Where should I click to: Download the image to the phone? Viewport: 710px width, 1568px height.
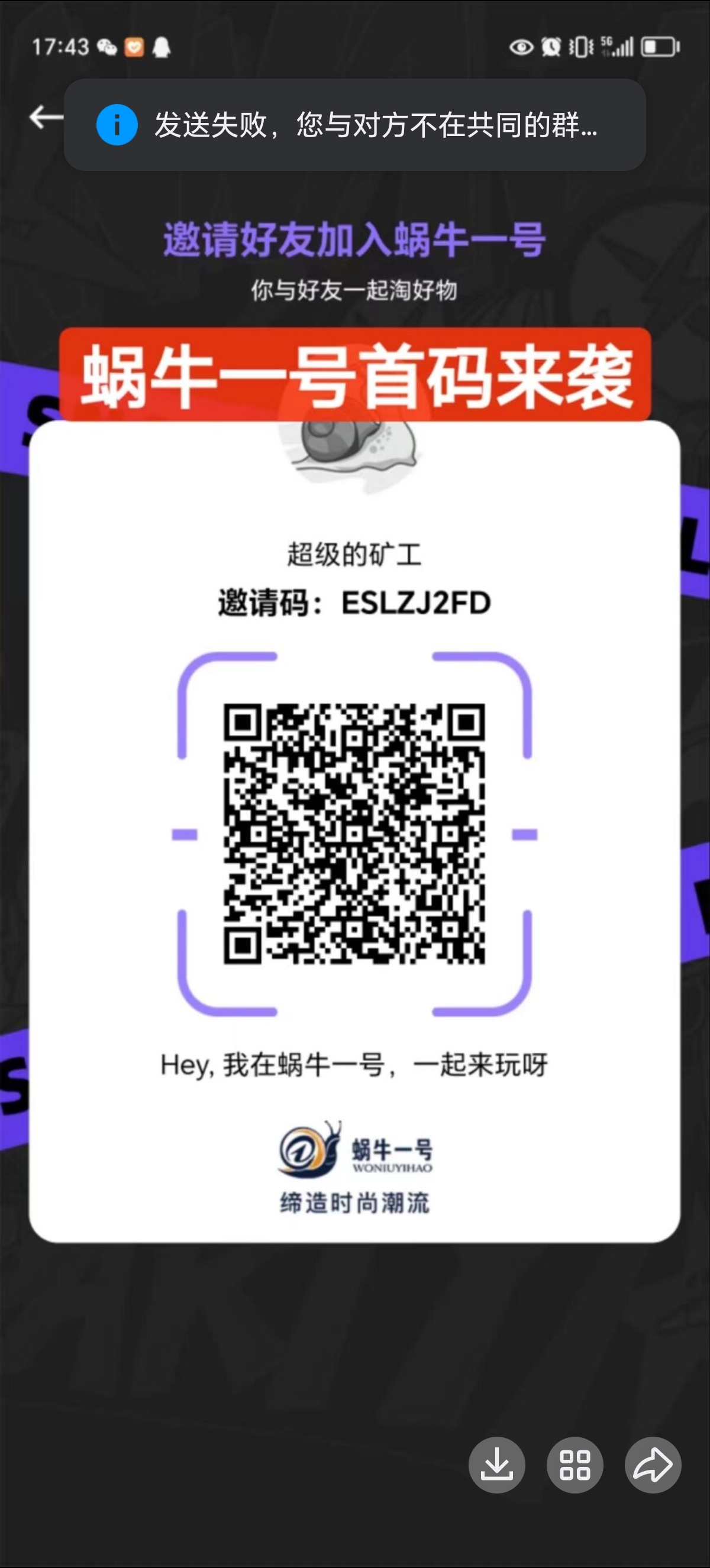pyautogui.click(x=496, y=1465)
